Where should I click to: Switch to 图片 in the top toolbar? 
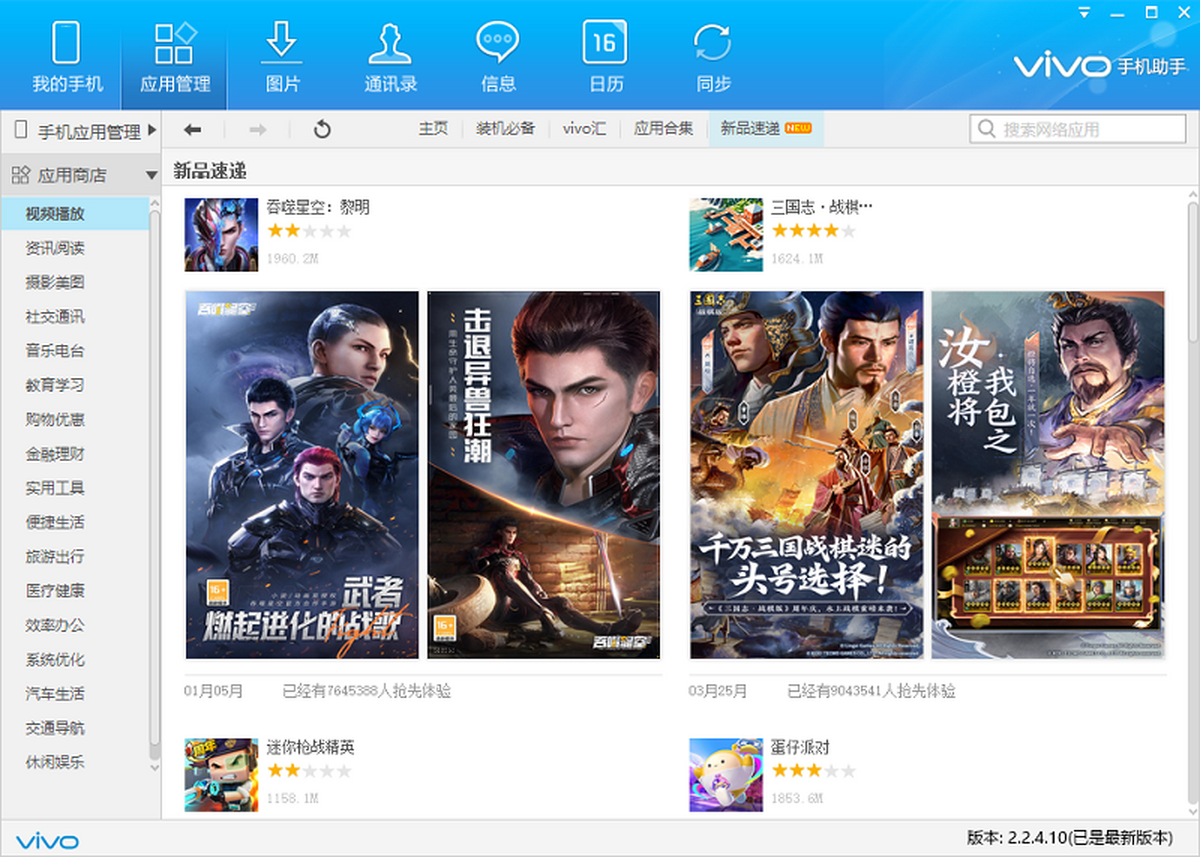coord(282,58)
